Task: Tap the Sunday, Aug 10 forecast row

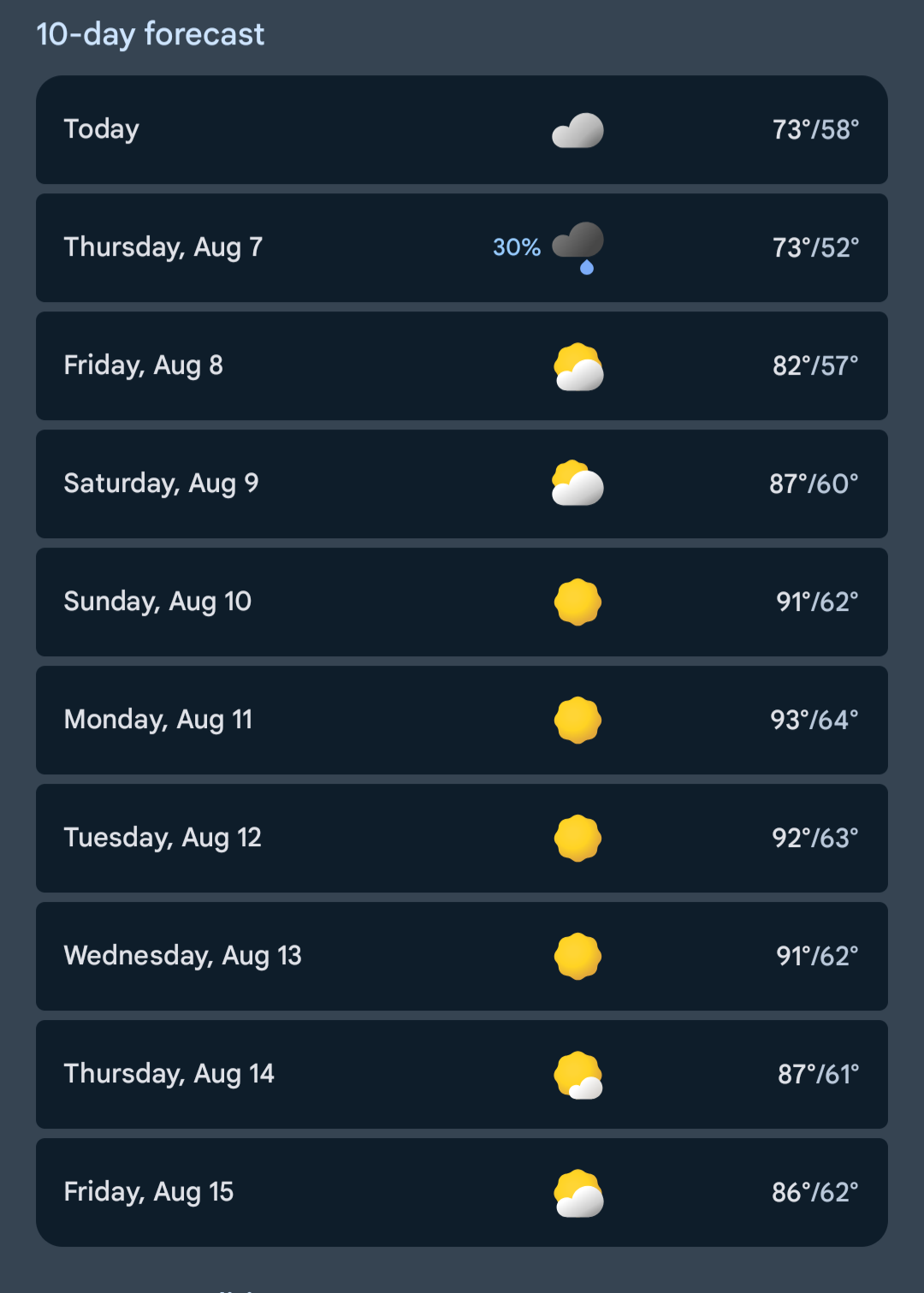Action: (461, 602)
